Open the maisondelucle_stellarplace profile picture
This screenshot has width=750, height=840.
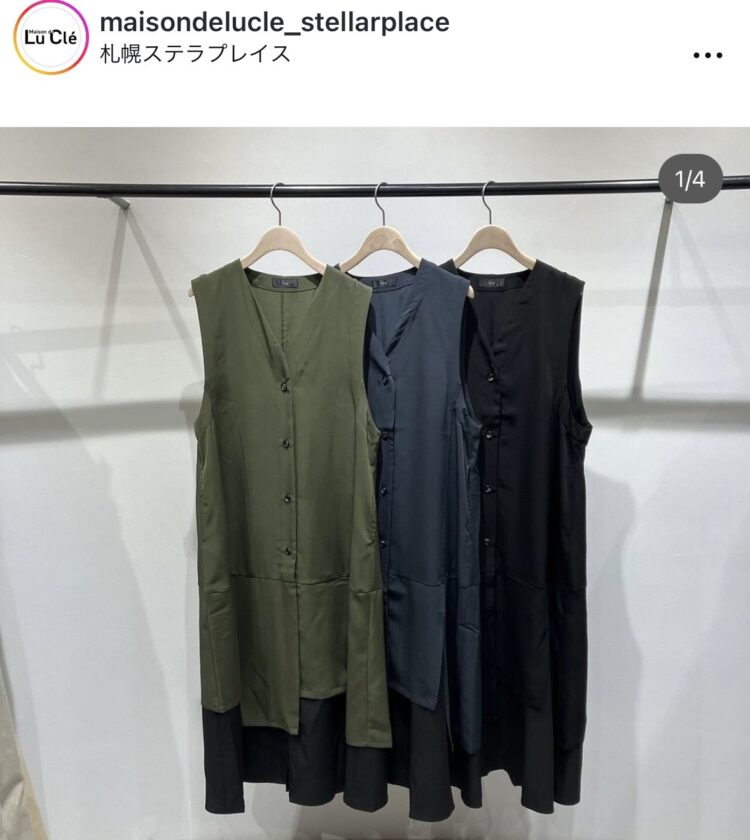(x=51, y=37)
